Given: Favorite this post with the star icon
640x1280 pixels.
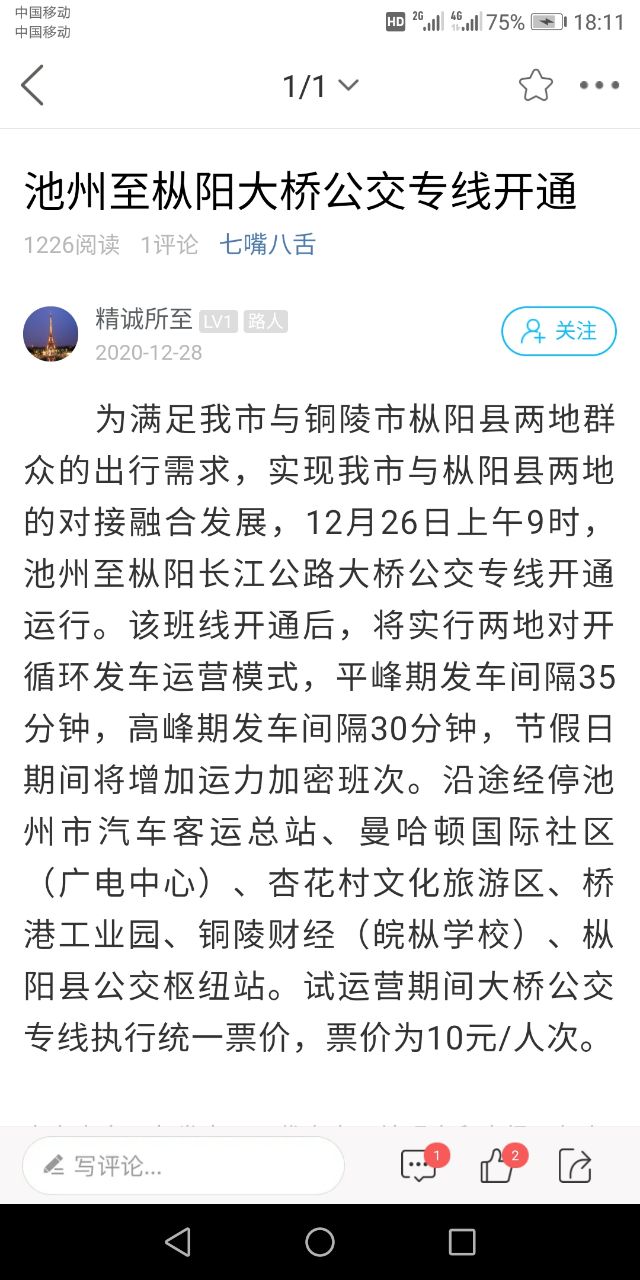Looking at the screenshot, I should click(536, 86).
